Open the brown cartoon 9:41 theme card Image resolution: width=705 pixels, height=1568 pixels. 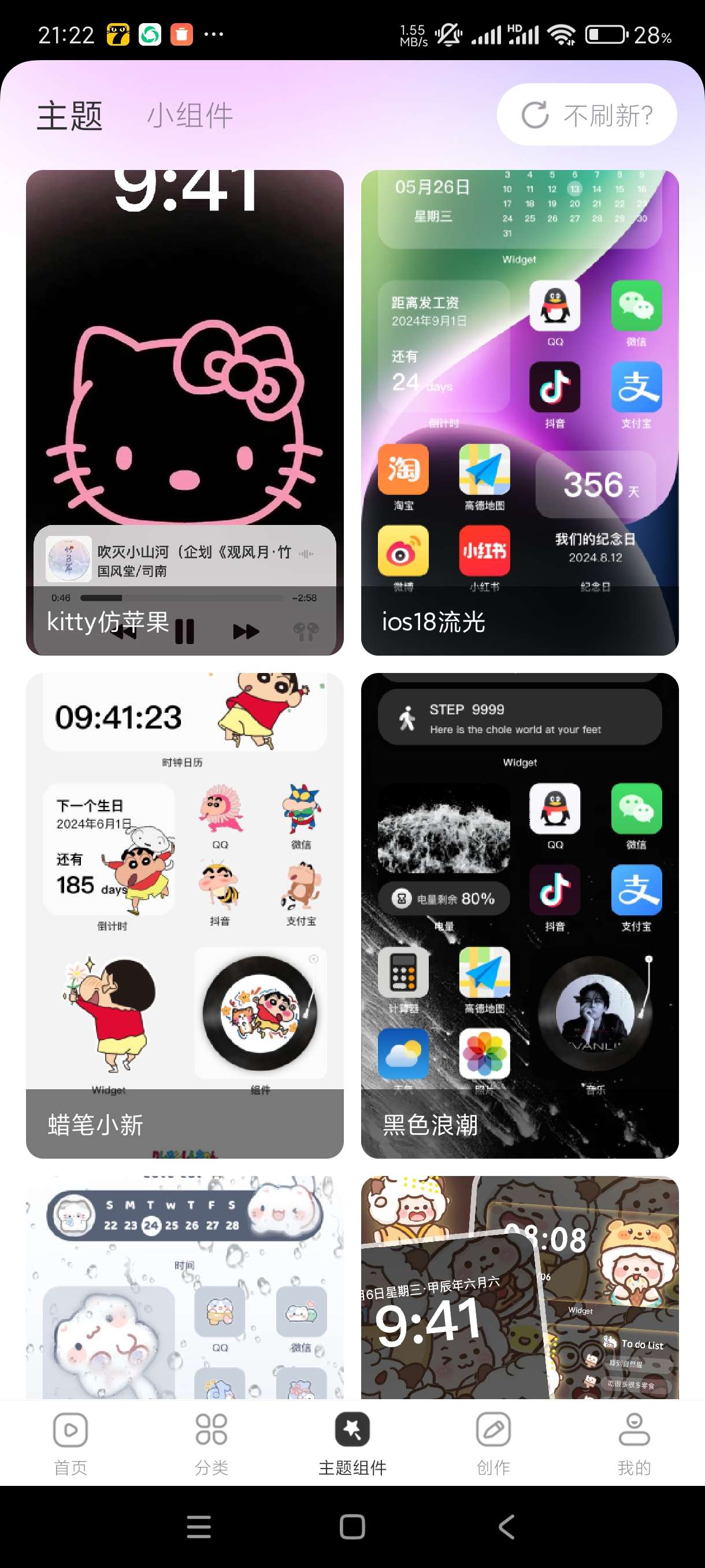point(520,1286)
